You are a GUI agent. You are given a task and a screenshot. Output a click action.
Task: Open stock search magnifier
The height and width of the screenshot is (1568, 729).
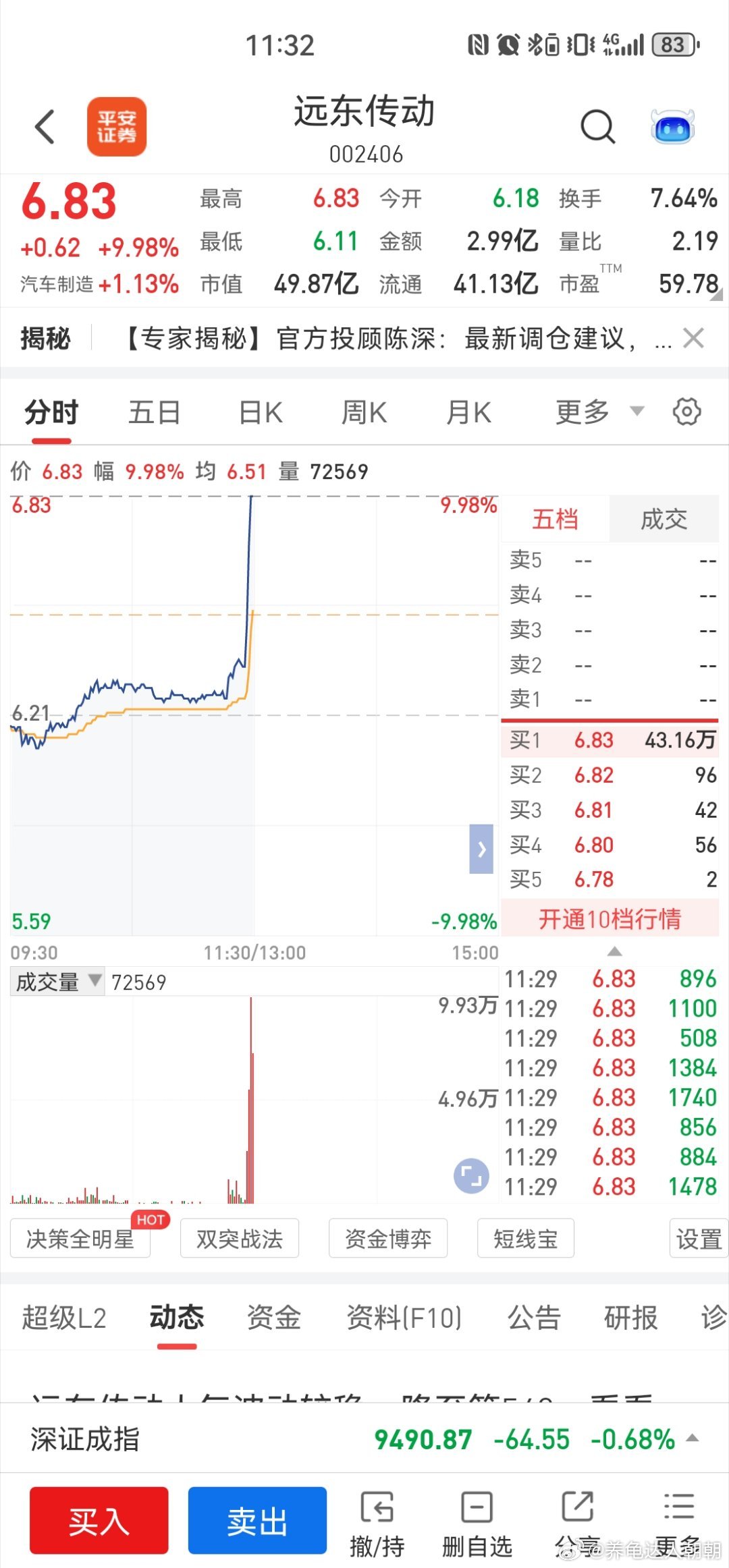(x=597, y=126)
